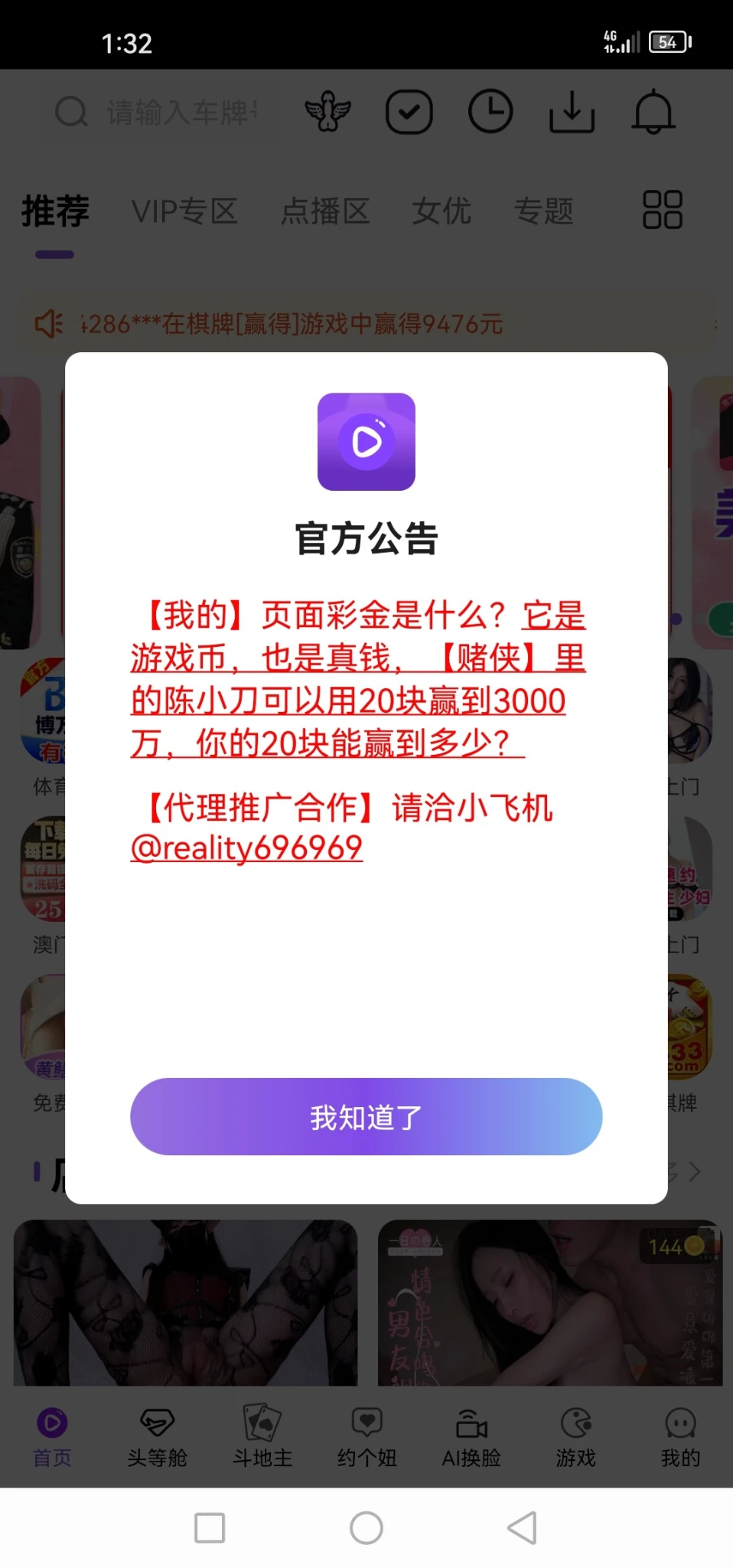Image resolution: width=733 pixels, height=1568 pixels.
Task: Select the 专题 tab
Action: pos(543,211)
